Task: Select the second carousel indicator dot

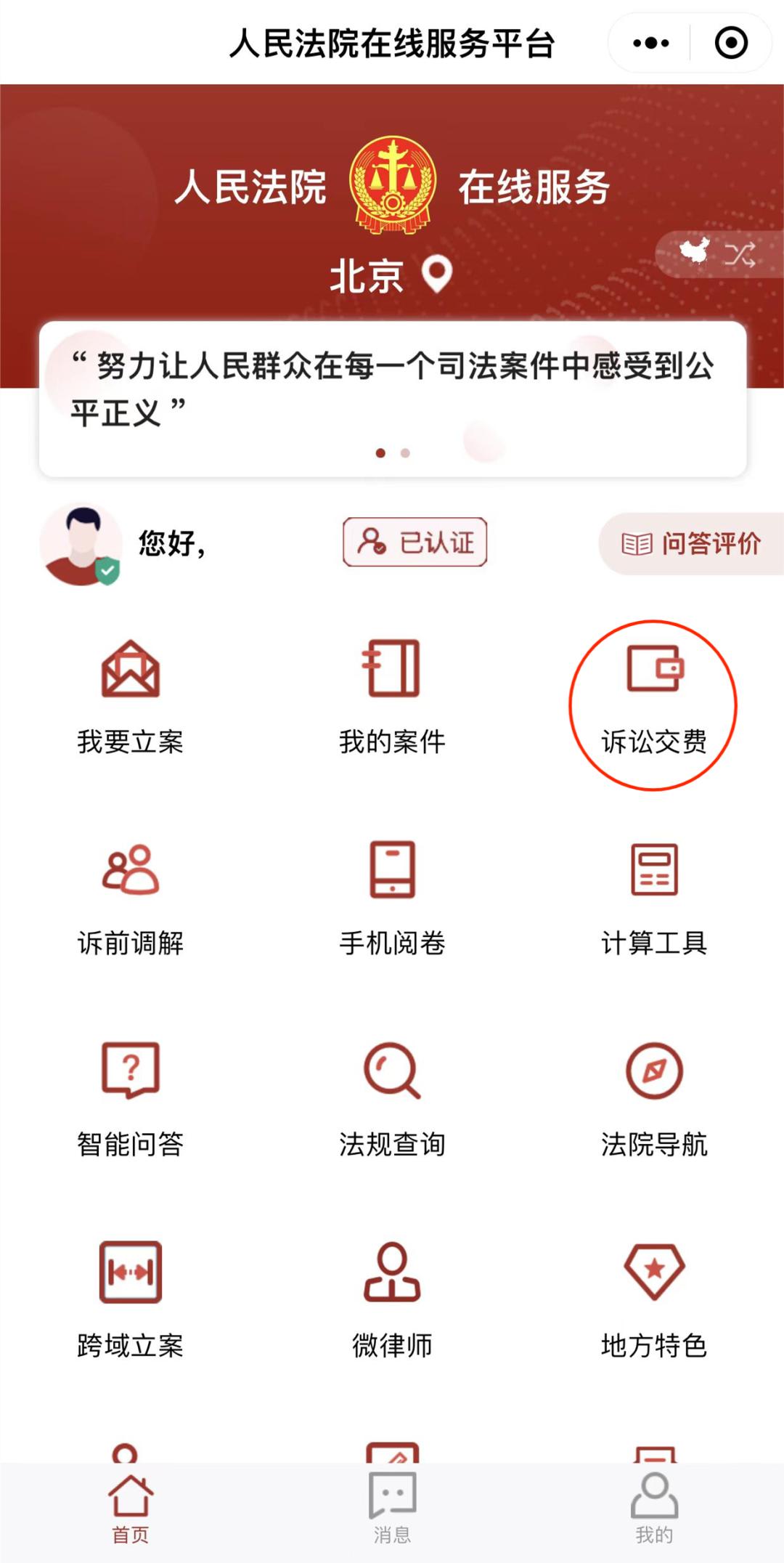Action: coord(404,452)
